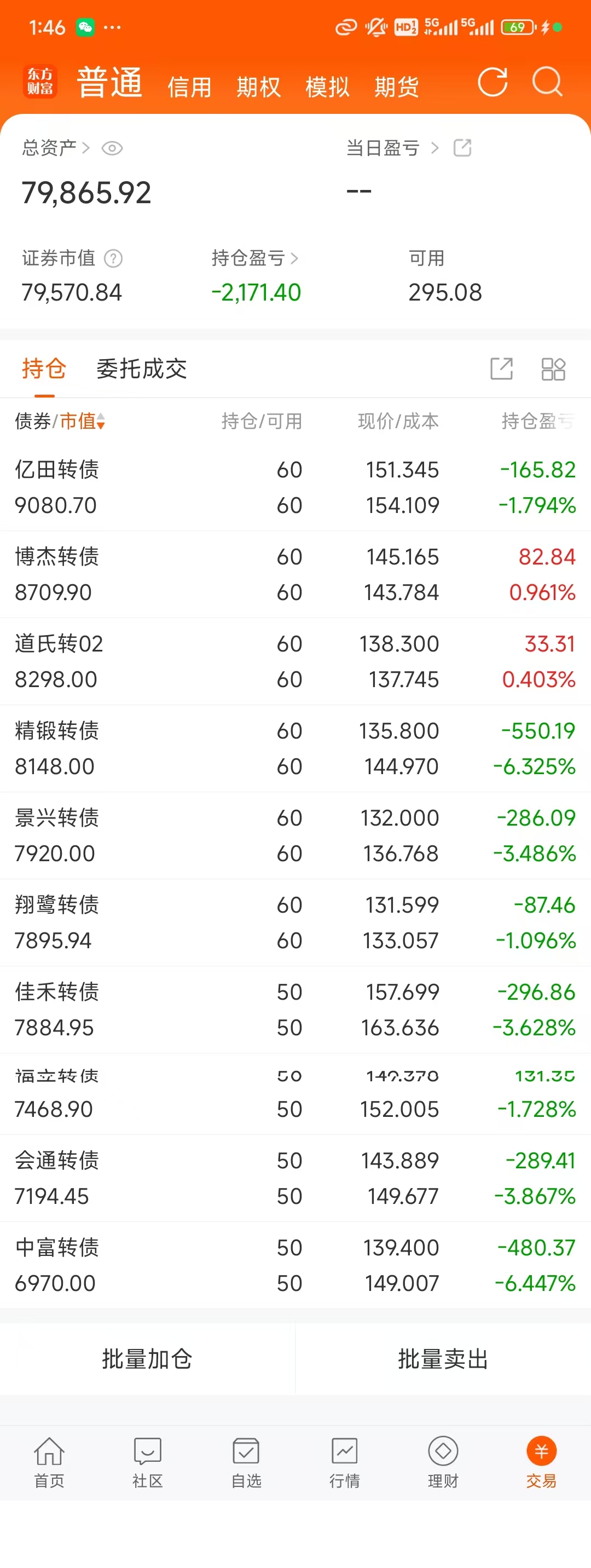This screenshot has width=591, height=1568.
Task: Tap the 批量卖出 button
Action: 443,1359
